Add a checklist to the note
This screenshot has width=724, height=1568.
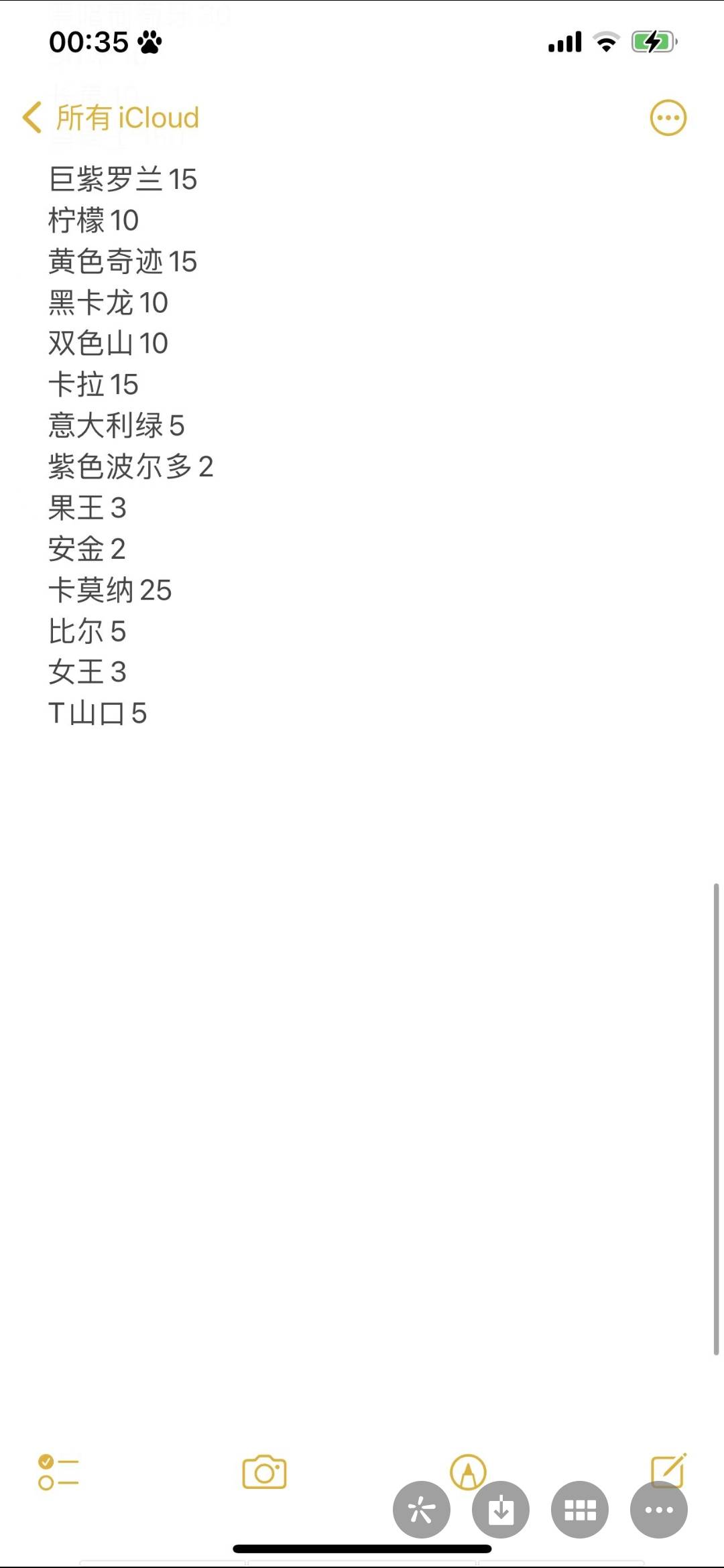click(x=58, y=1472)
